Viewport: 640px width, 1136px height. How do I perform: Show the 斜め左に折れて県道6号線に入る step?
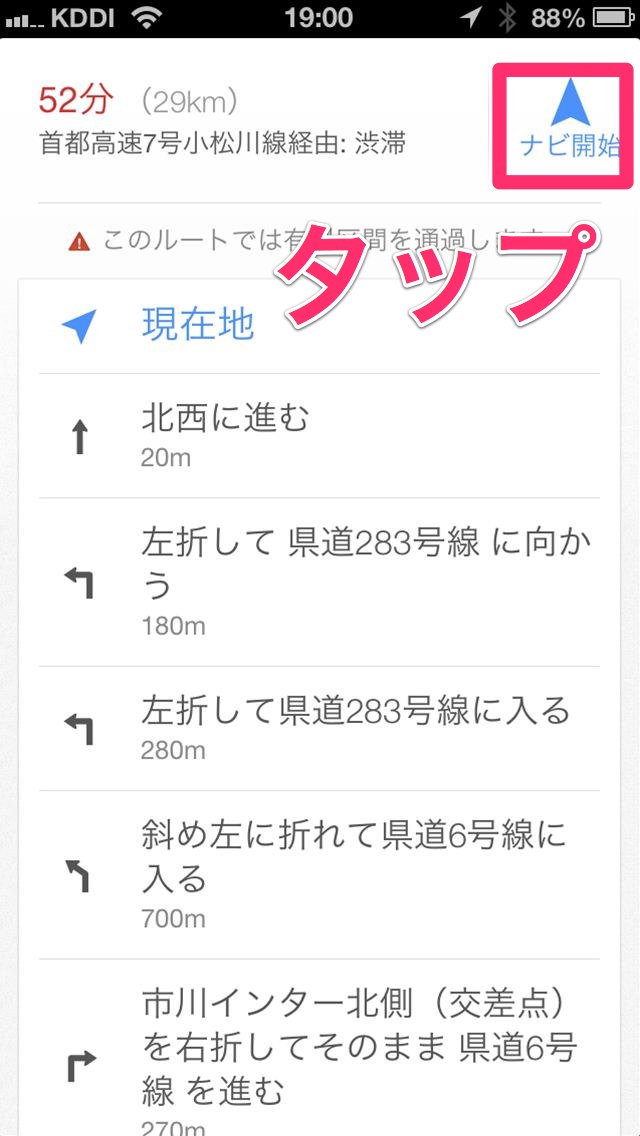click(x=320, y=874)
